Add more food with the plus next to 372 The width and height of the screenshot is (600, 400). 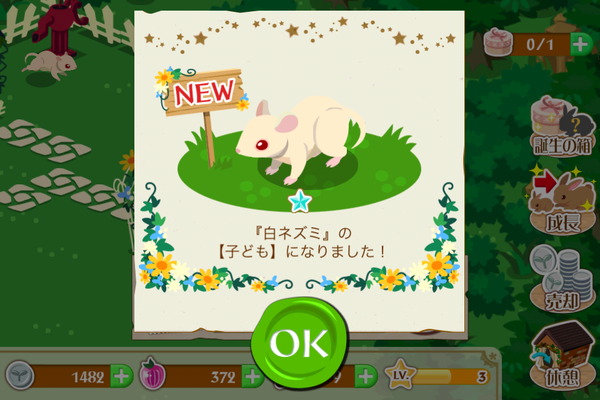252,377
